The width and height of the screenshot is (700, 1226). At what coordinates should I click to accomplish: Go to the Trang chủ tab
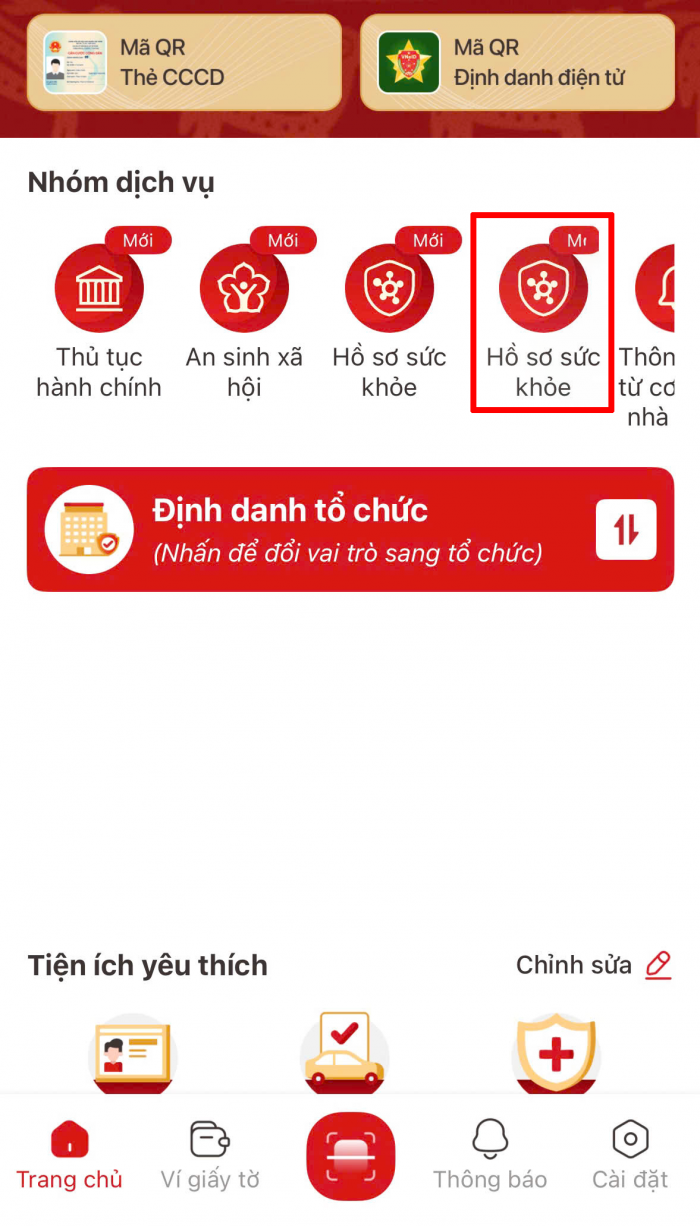[69, 1156]
